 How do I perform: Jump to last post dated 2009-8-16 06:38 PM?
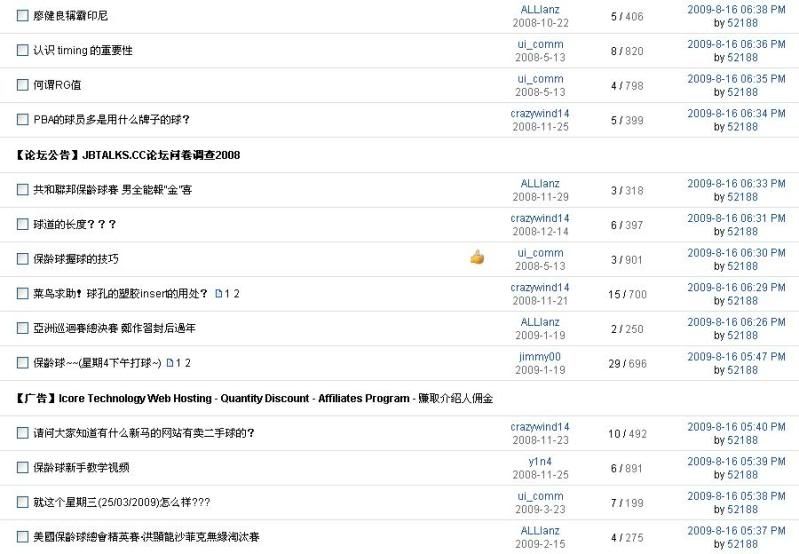pyautogui.click(x=736, y=9)
